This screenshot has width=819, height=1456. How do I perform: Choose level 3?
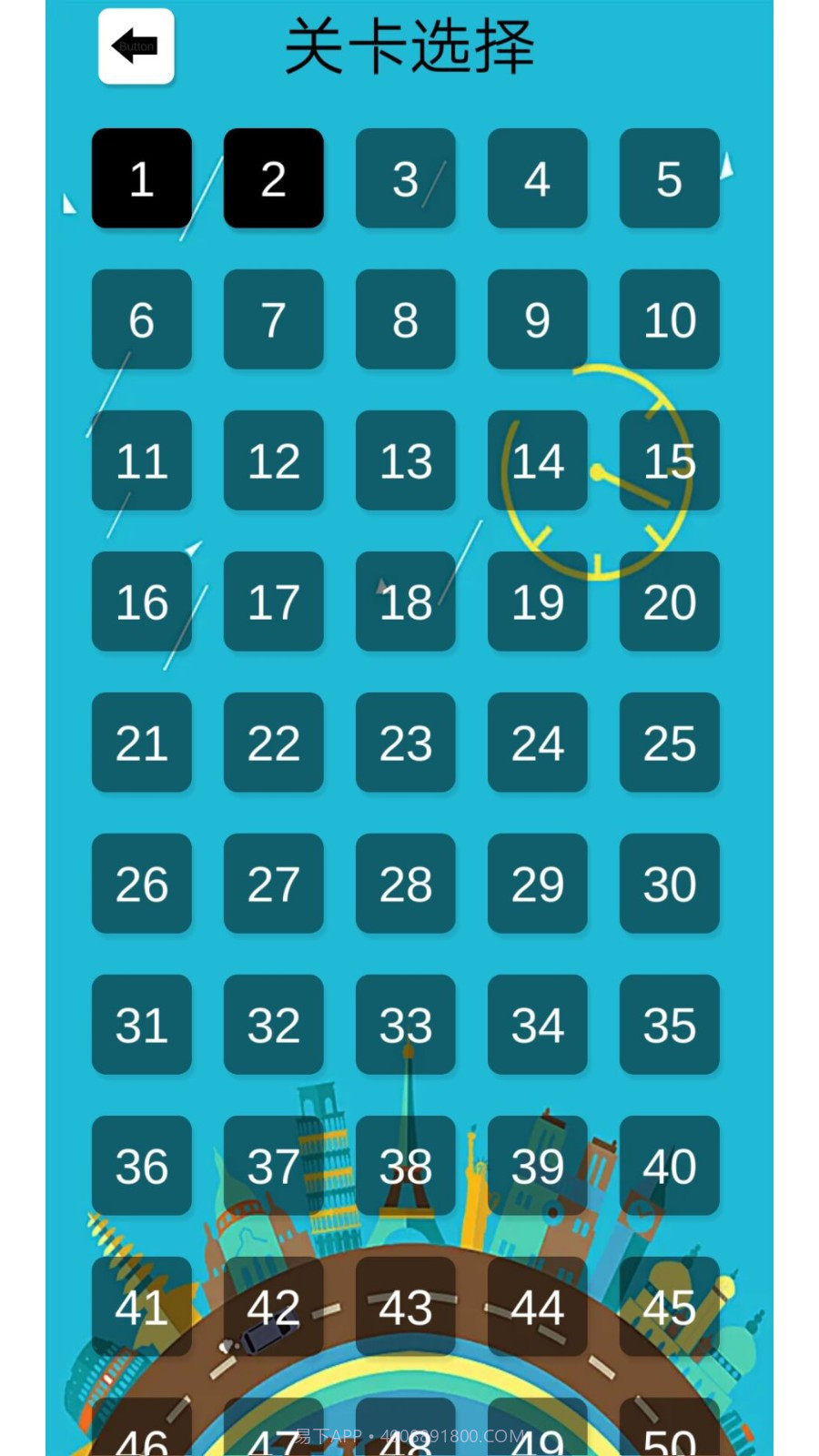coord(405,178)
